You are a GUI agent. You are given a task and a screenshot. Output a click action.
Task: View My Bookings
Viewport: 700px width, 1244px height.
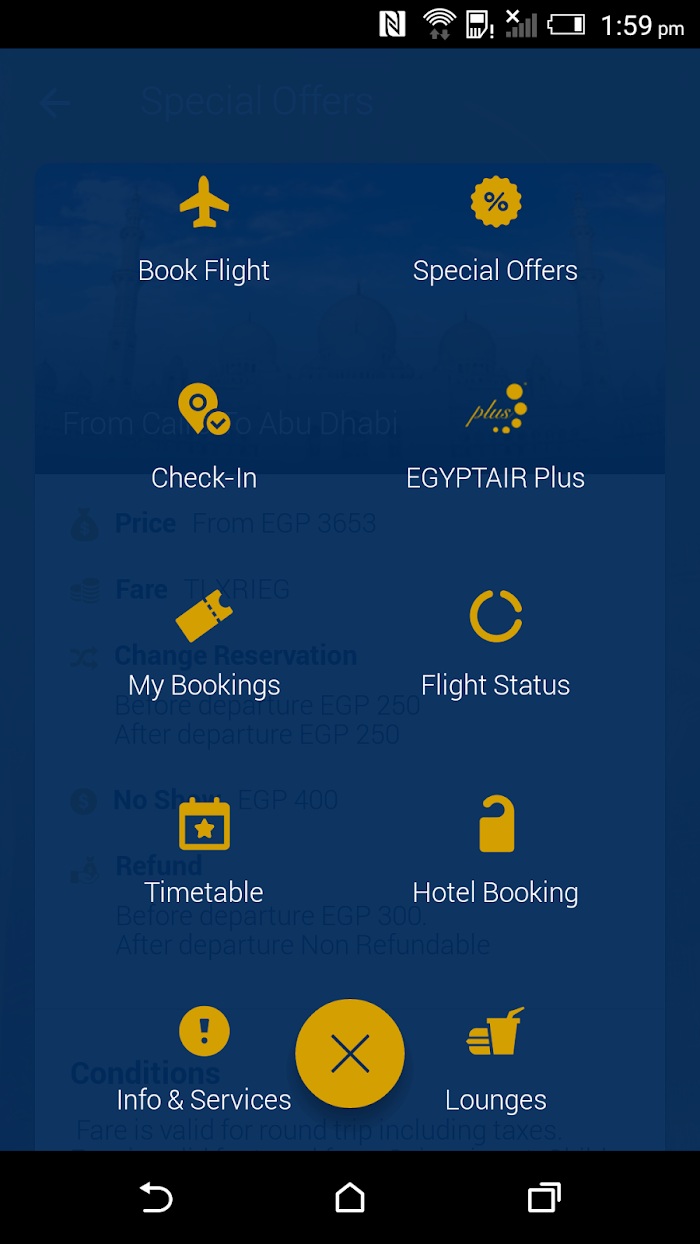tap(204, 645)
